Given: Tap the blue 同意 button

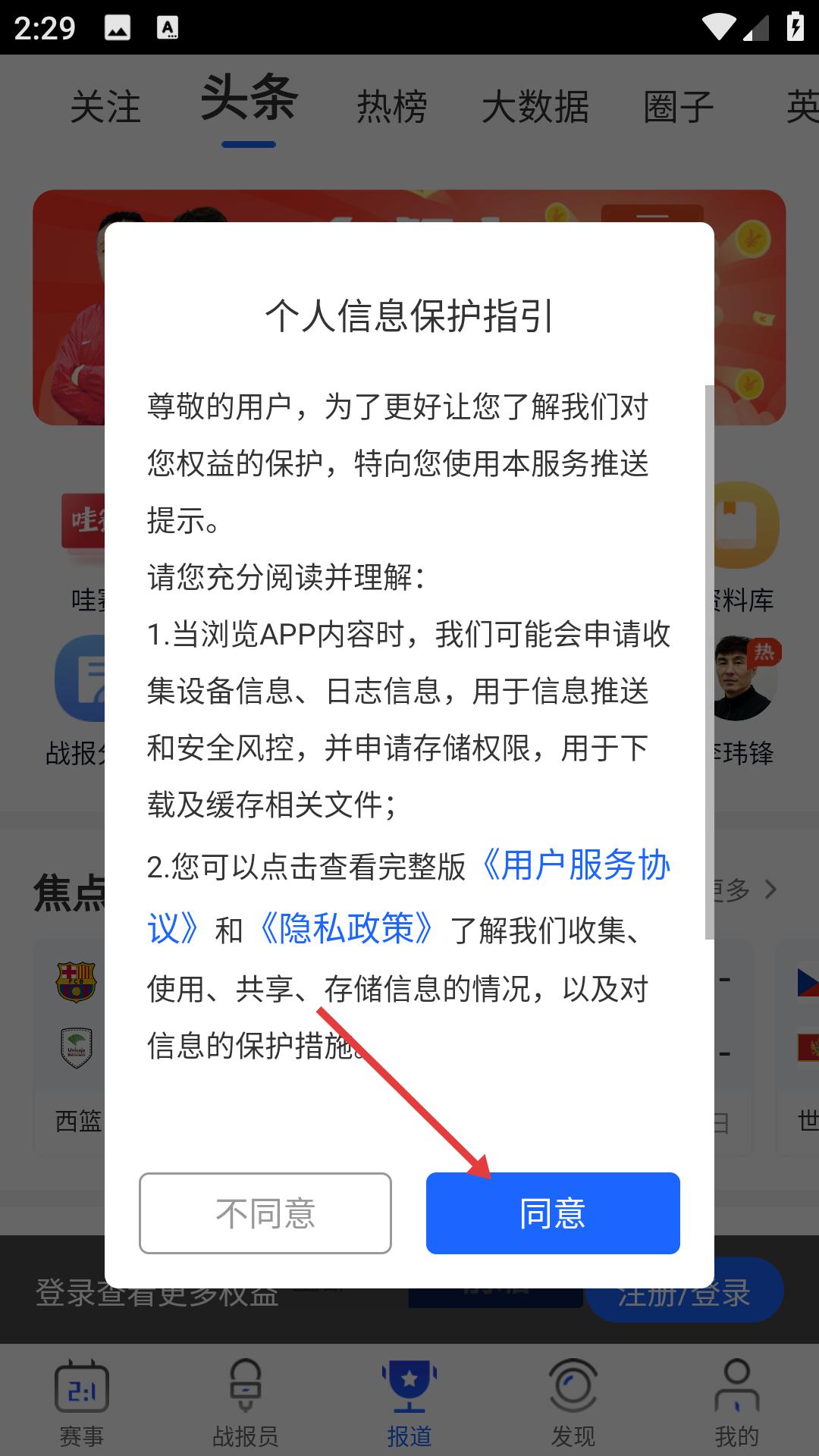Looking at the screenshot, I should click(x=552, y=1213).
